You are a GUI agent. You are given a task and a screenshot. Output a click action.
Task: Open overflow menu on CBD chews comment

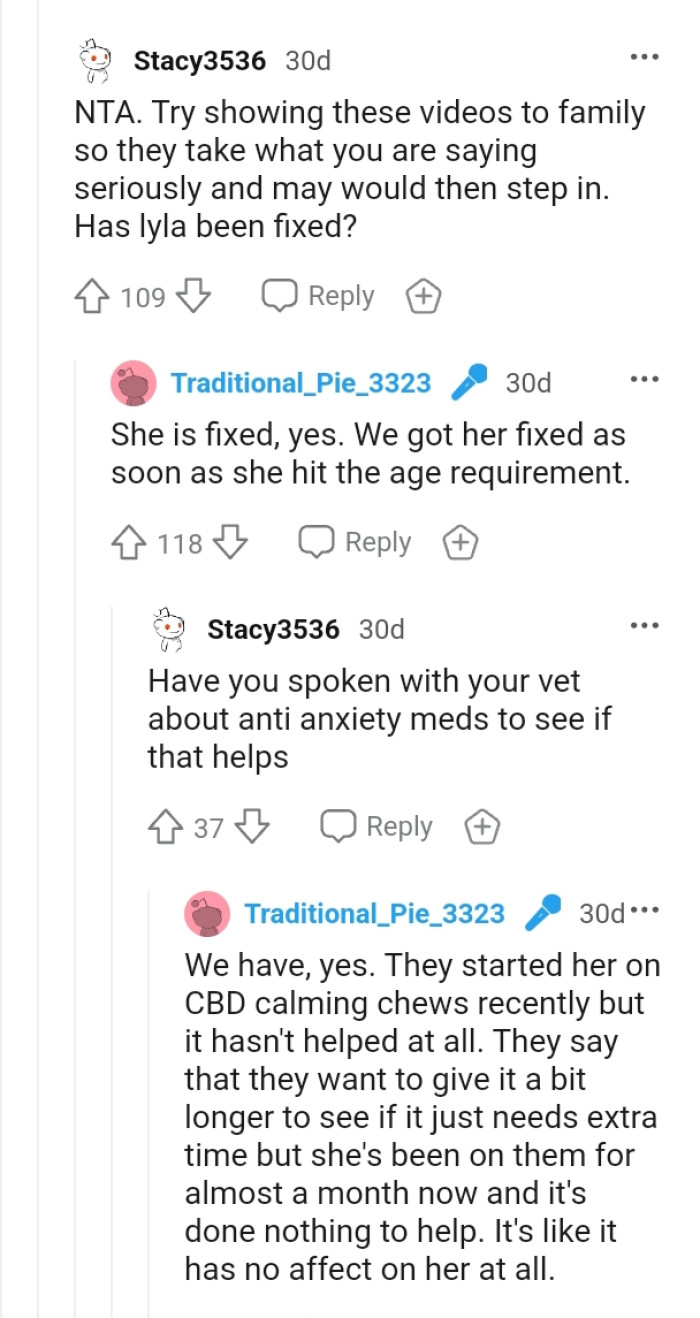point(646,912)
